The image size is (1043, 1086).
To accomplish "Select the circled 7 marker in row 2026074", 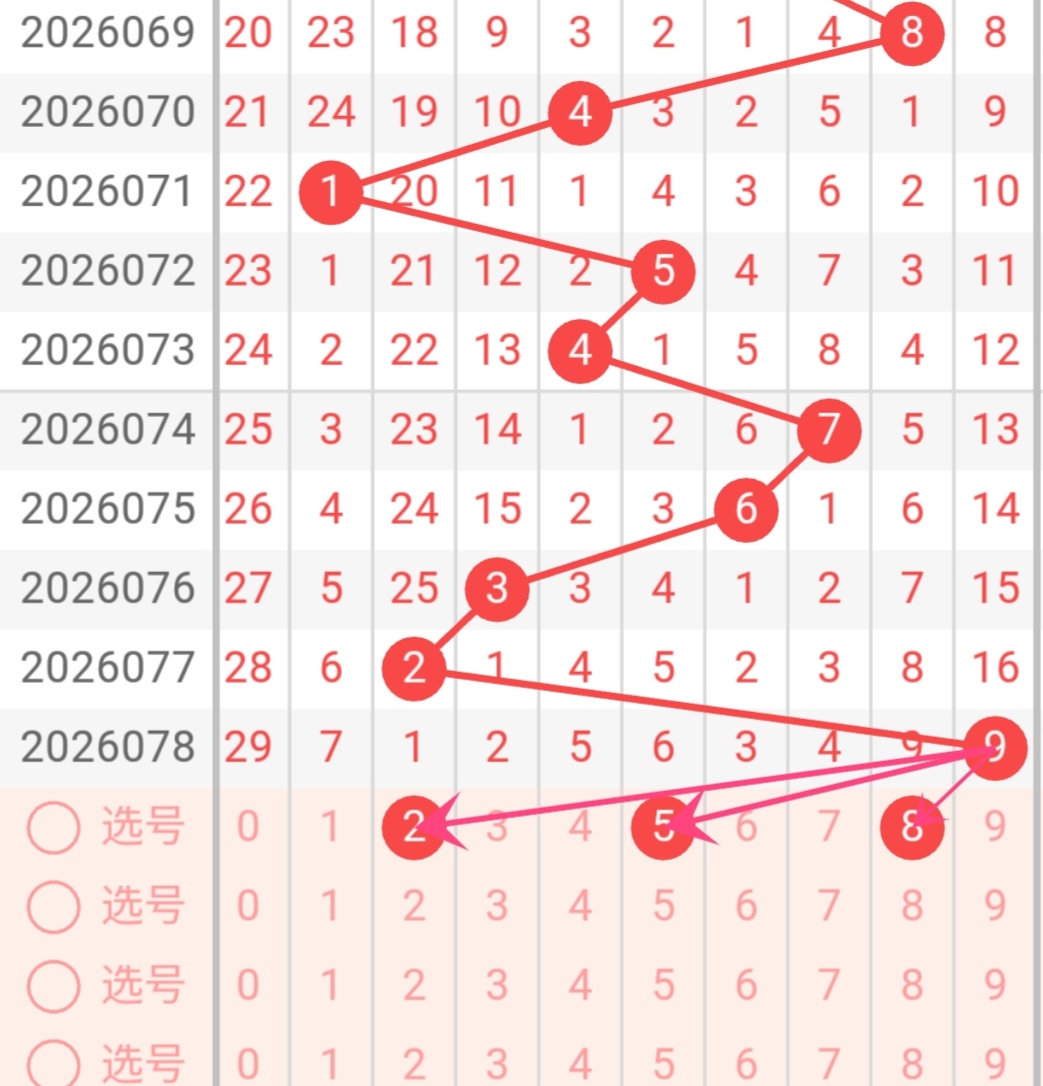I will 828,430.
